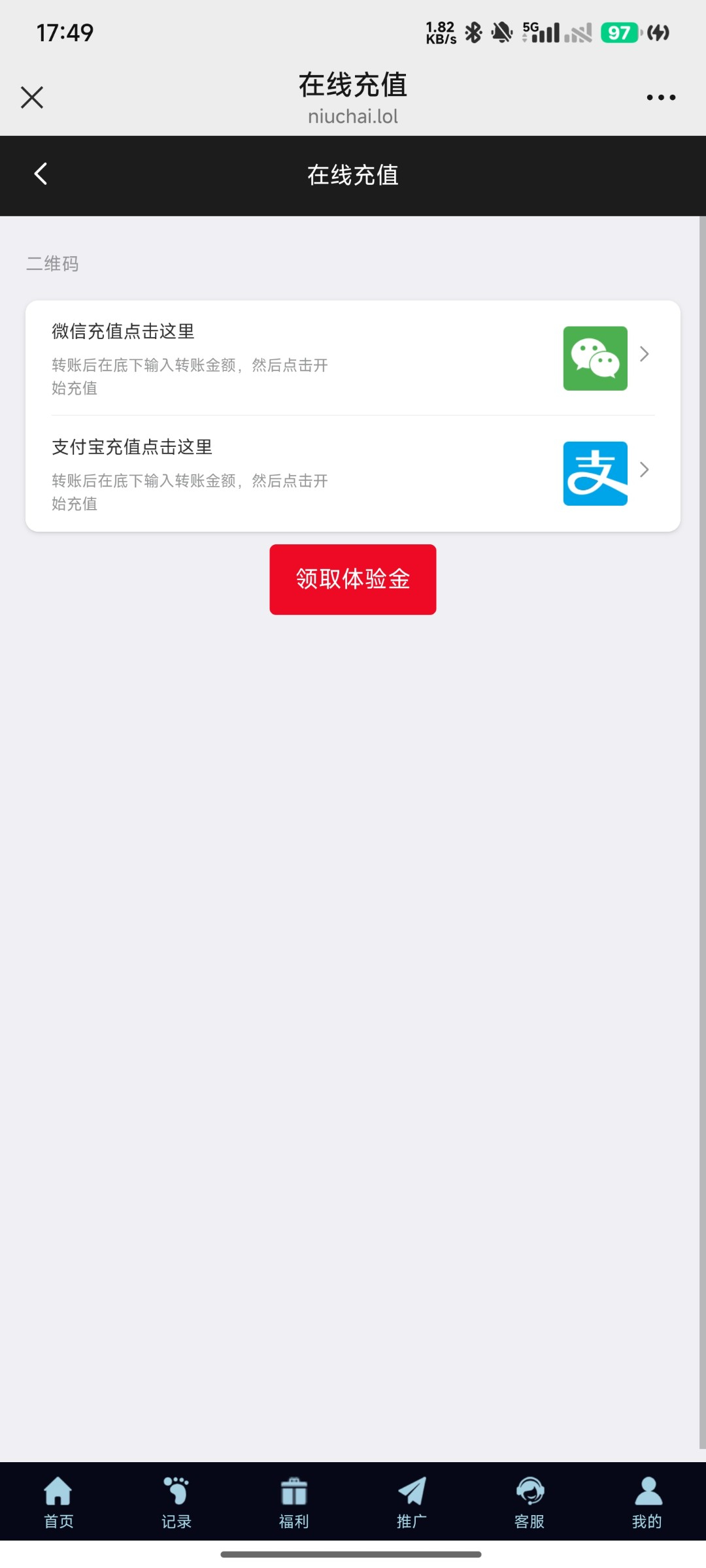
Task: Switch to the 客服 tab
Action: coord(529,1503)
